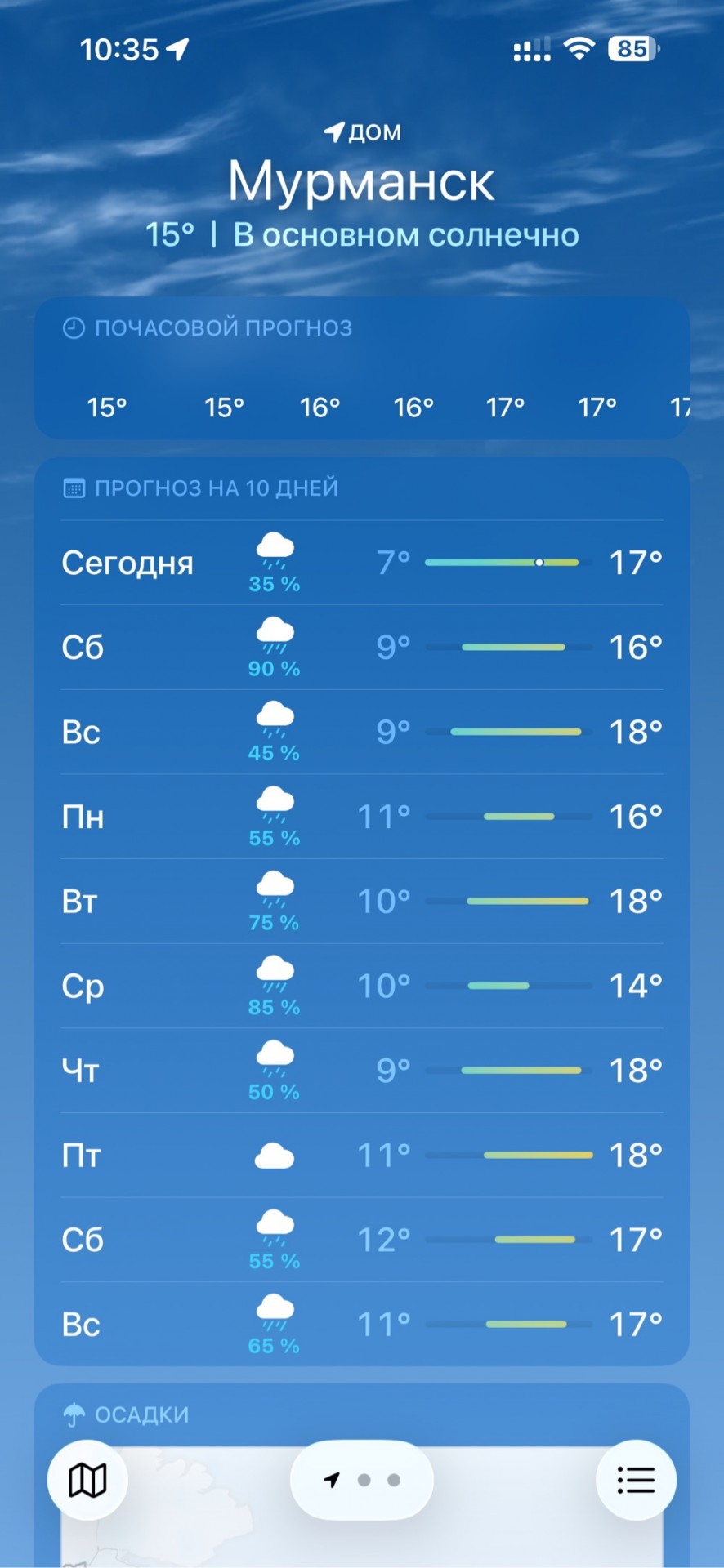This screenshot has height=1568, width=724.
Task: Open the Вт forecast row
Action: [x=362, y=902]
